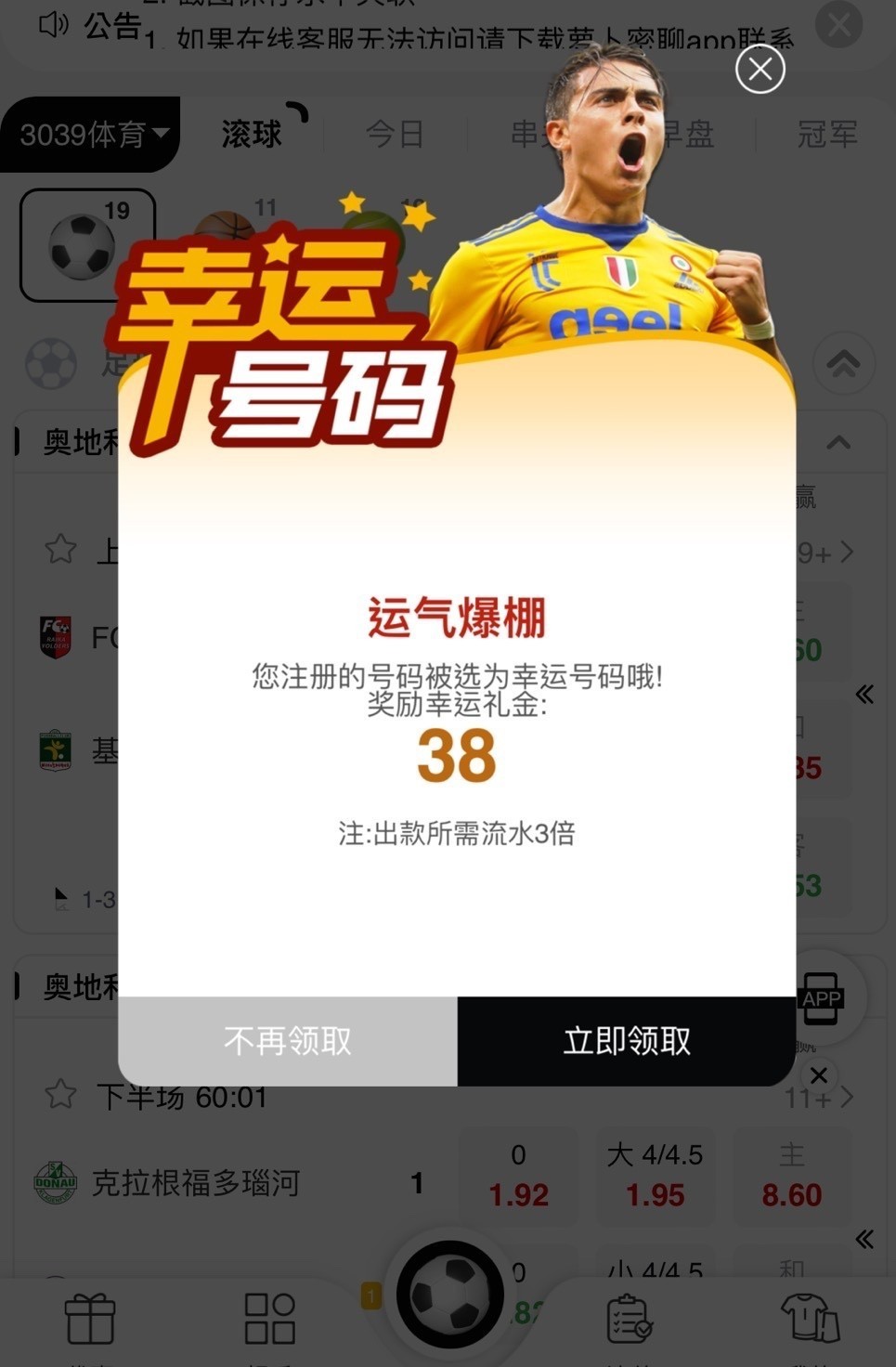The height and width of the screenshot is (1367, 896).
Task: Open the APP download floating button
Action: point(821,999)
